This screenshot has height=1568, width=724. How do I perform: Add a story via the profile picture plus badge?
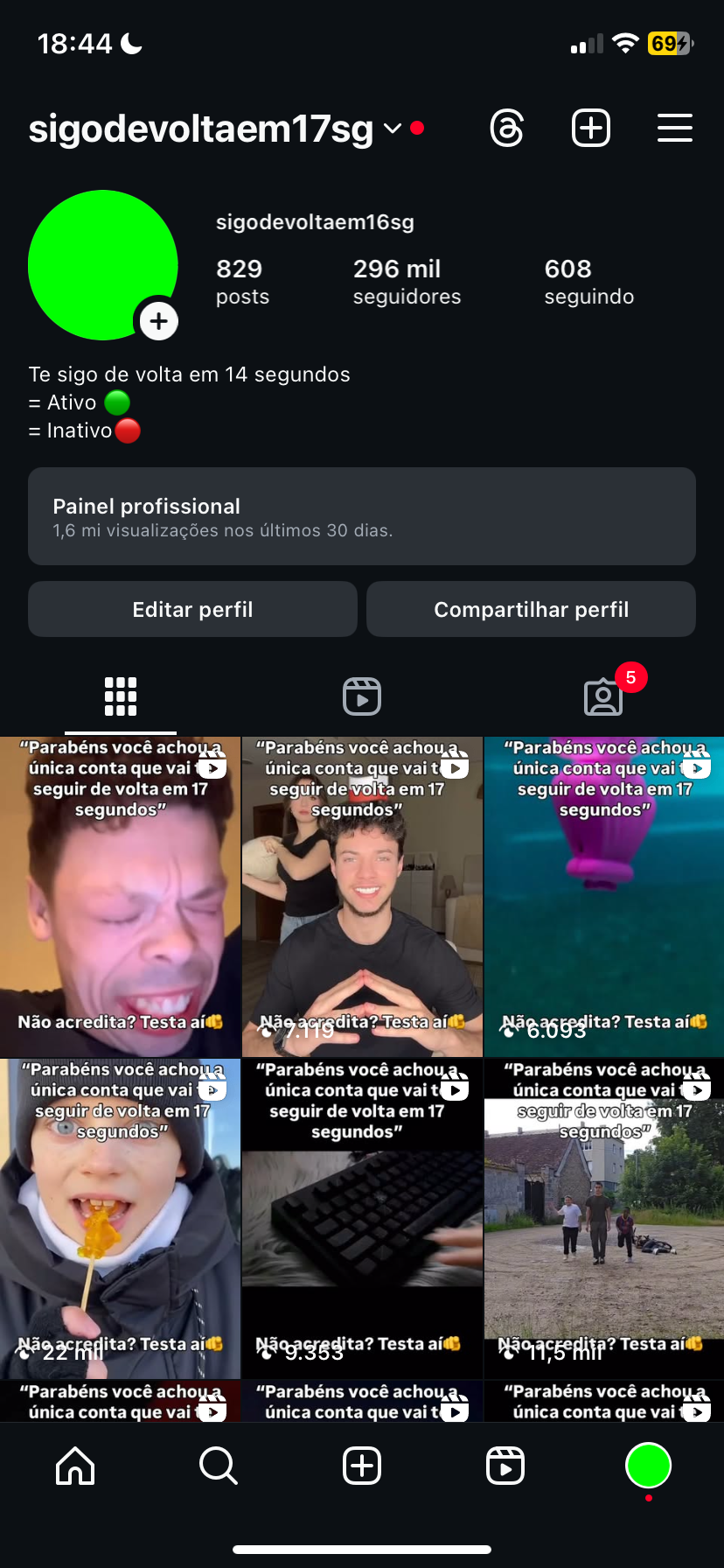pyautogui.click(x=158, y=321)
